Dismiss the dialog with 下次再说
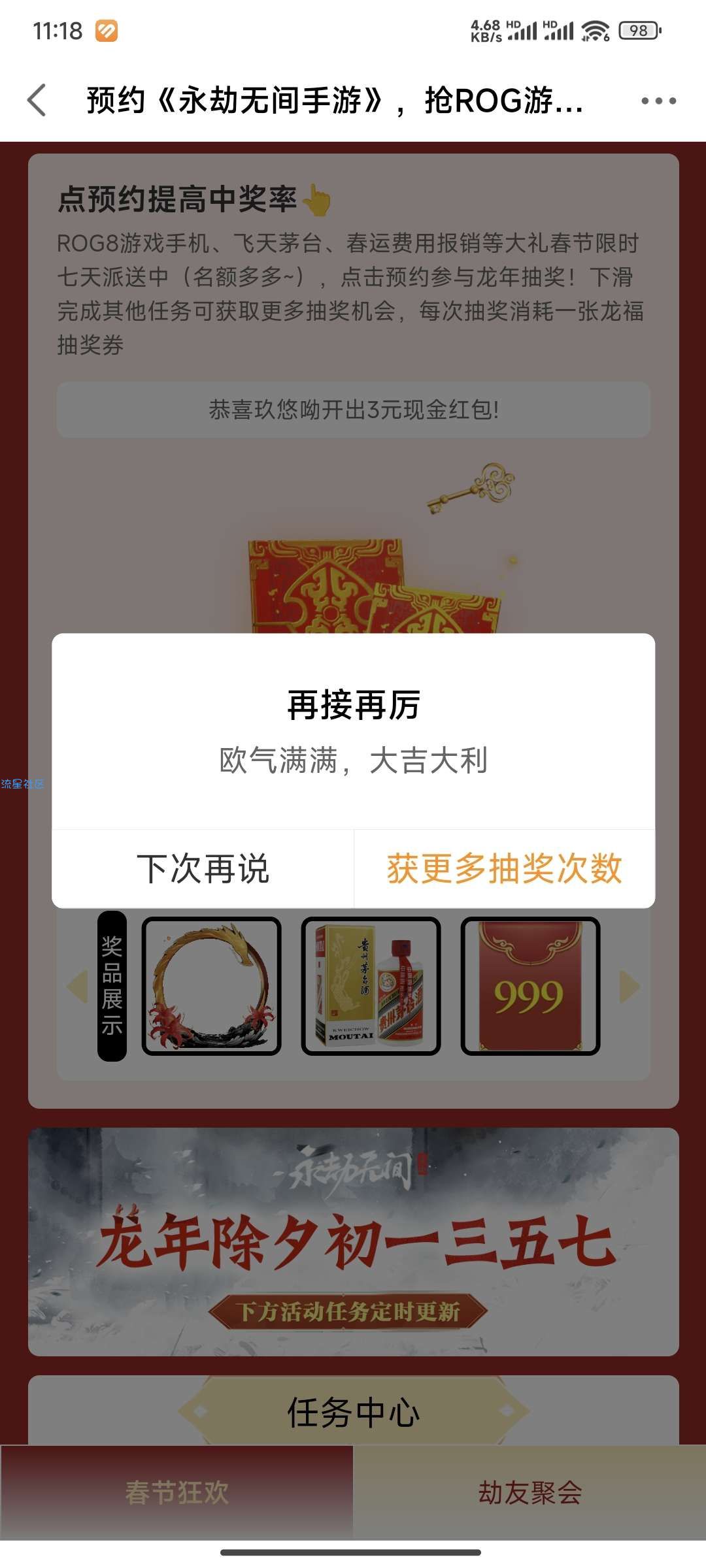Screen dimensions: 706x1568 pos(203,869)
